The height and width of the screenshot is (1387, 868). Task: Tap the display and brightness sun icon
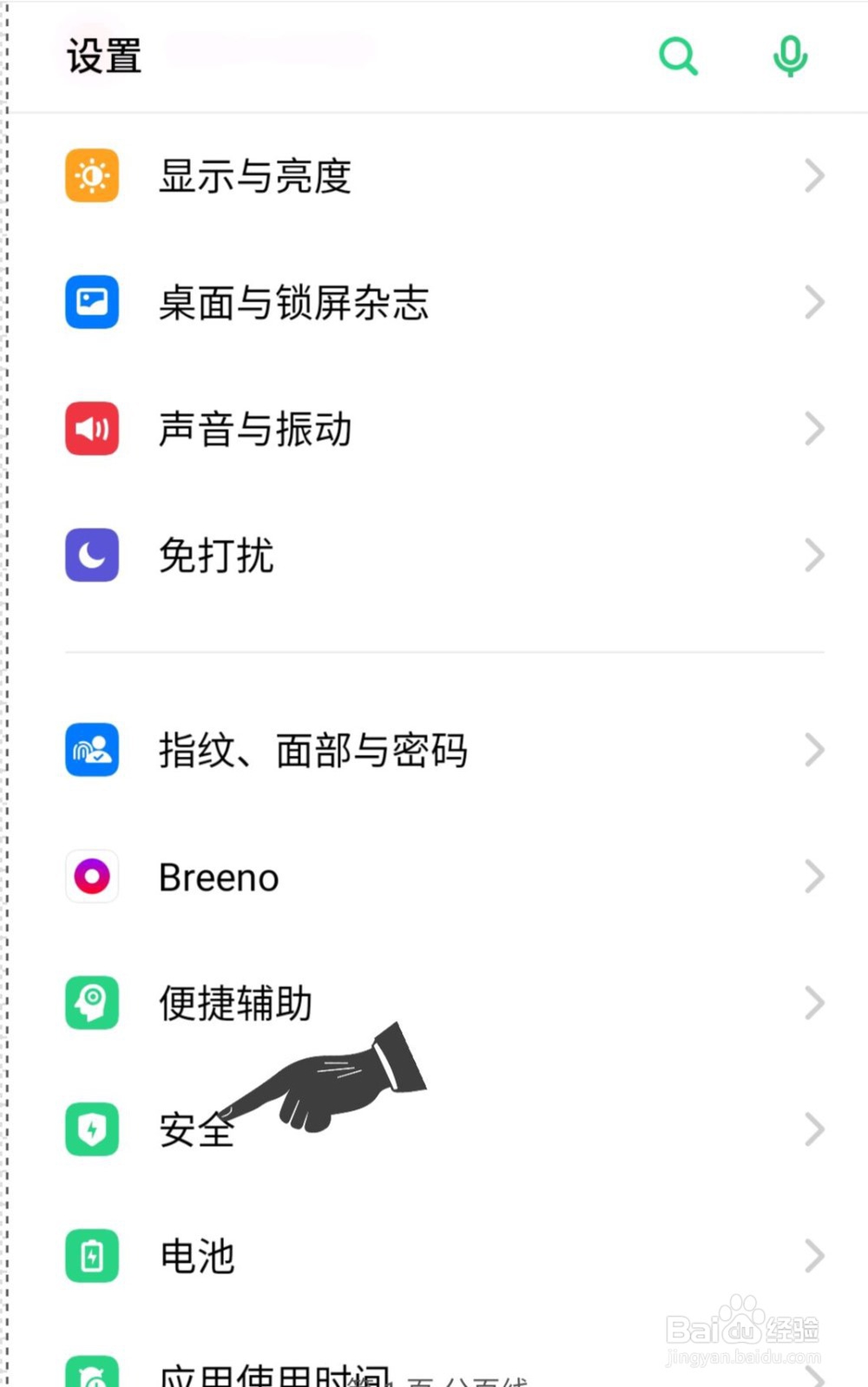point(91,175)
